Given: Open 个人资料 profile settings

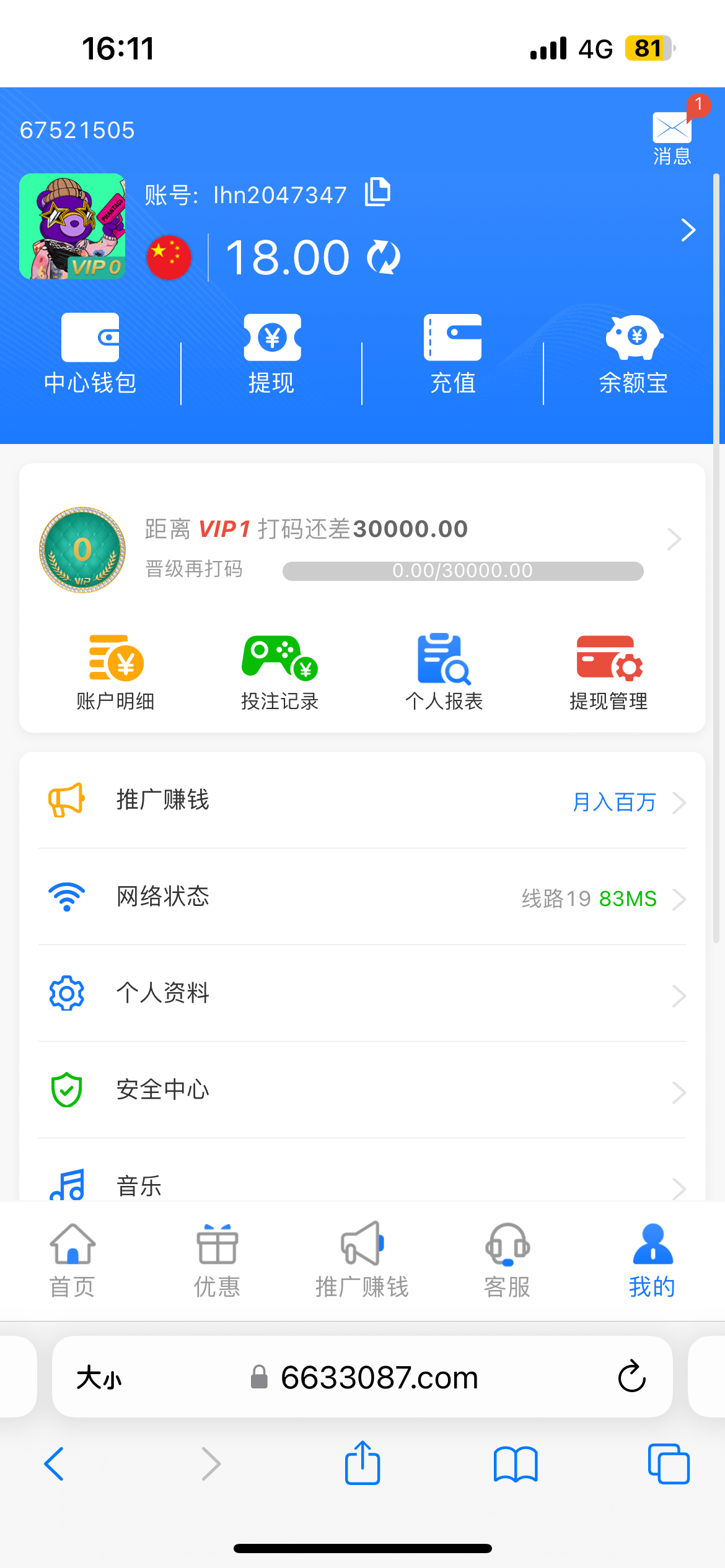Looking at the screenshot, I should click(362, 994).
